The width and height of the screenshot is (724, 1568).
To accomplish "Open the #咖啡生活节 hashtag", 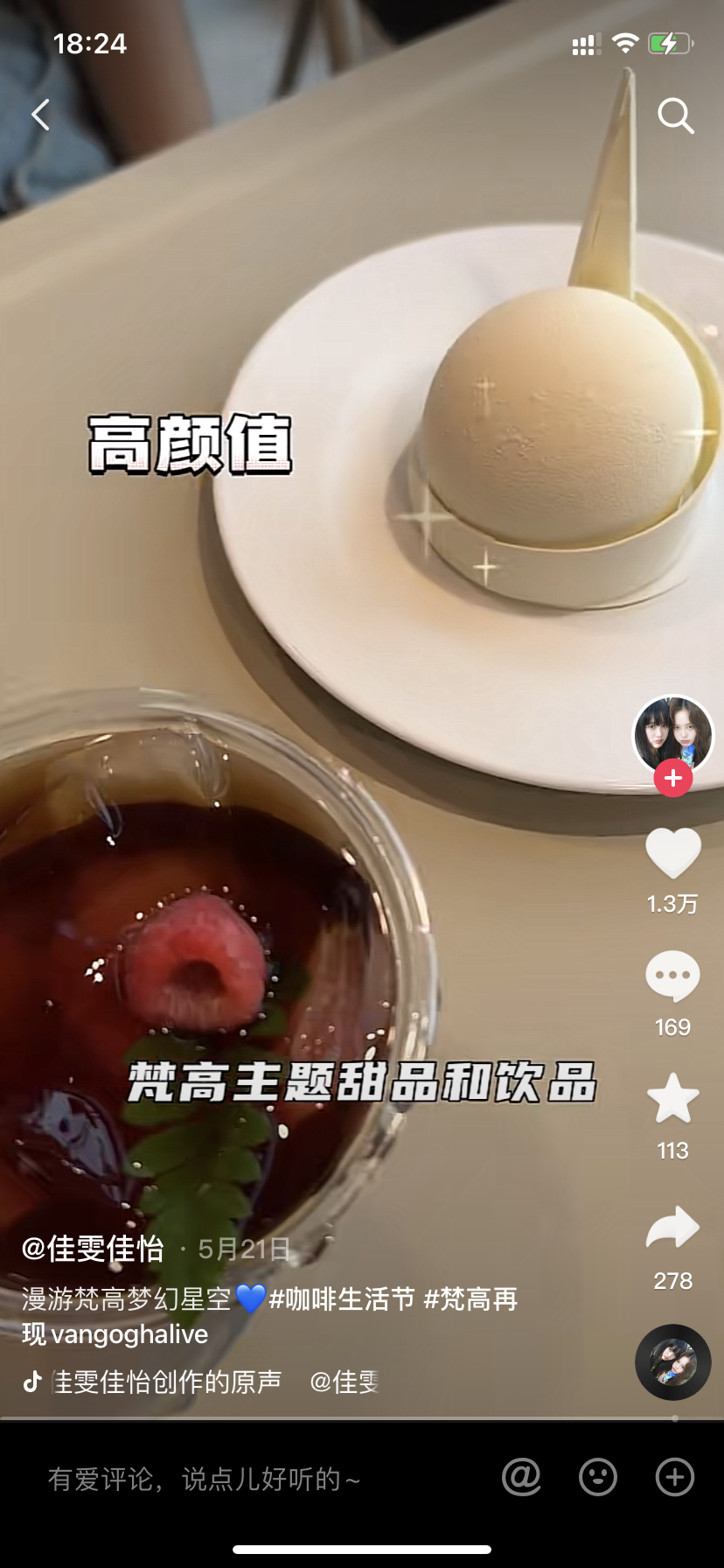I will (341, 1299).
